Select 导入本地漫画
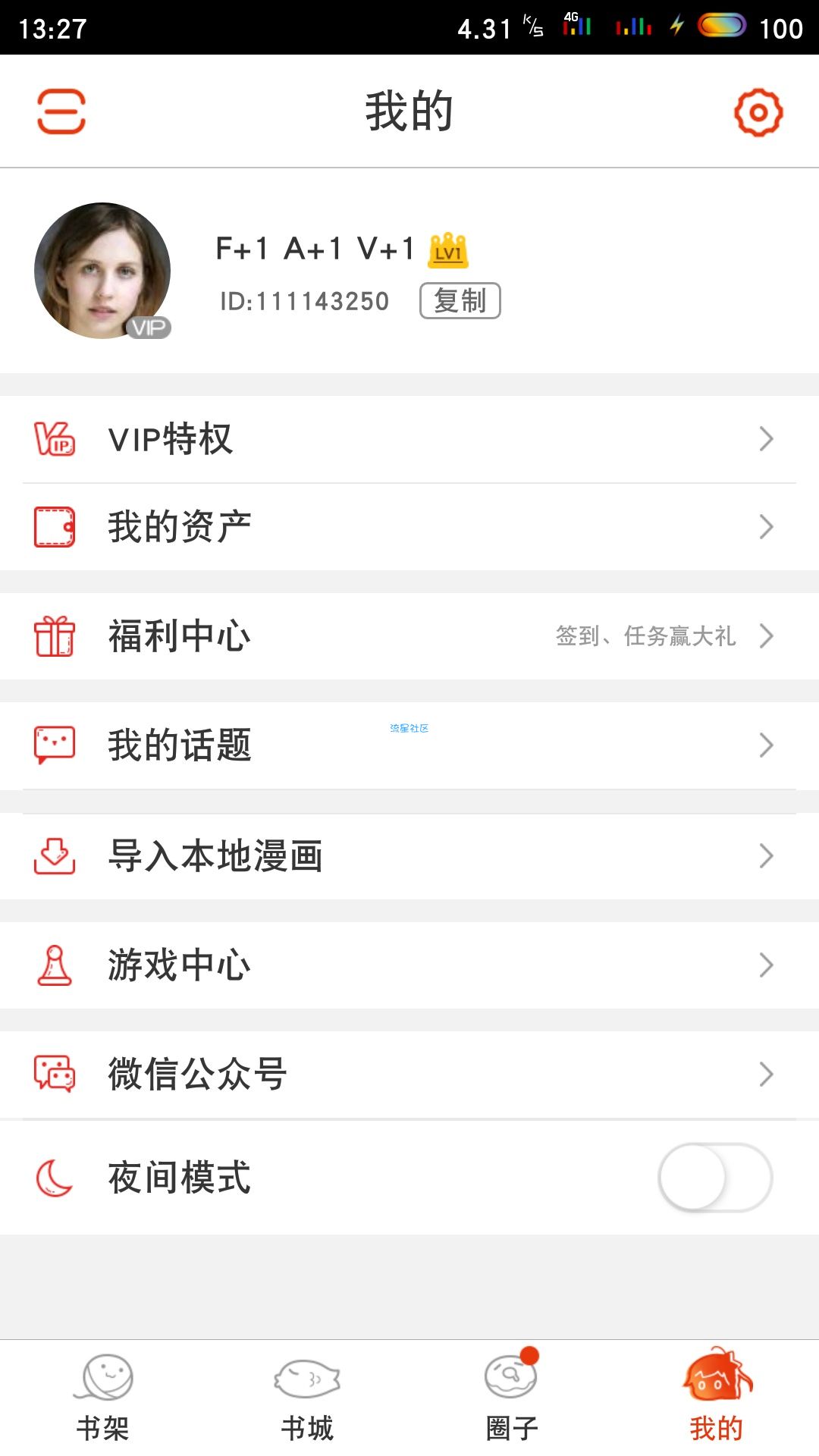Viewport: 819px width, 1456px height. [409, 856]
